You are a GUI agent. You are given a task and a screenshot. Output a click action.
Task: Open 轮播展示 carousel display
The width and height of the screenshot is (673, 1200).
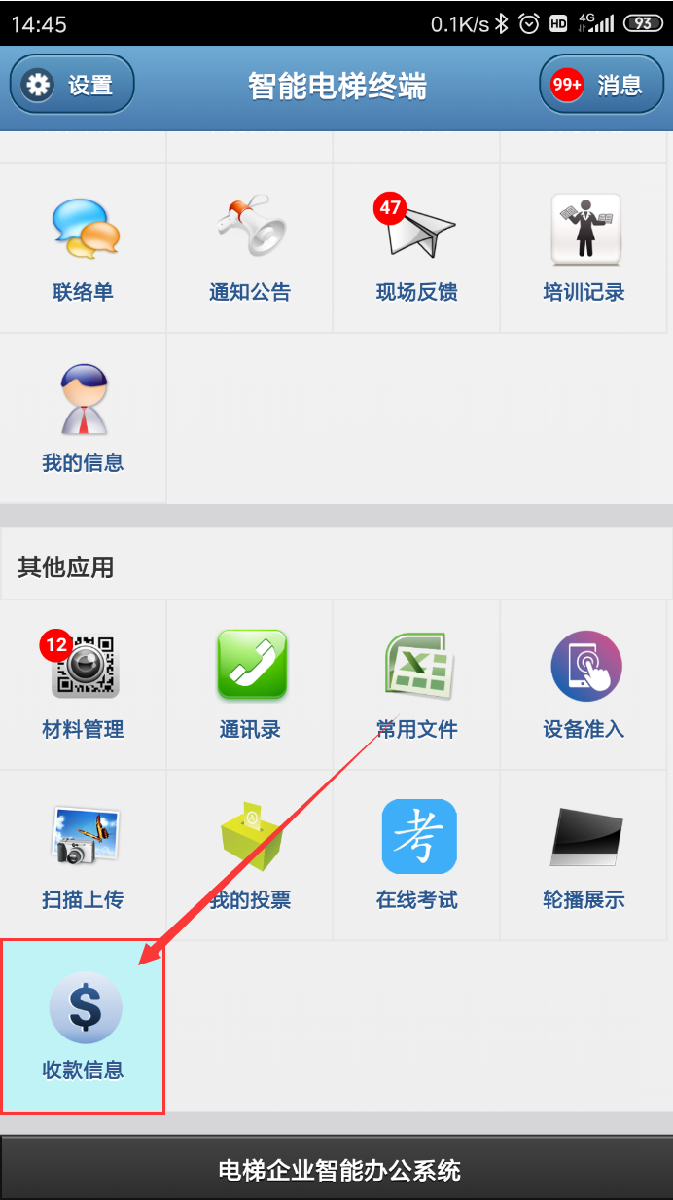(x=584, y=855)
